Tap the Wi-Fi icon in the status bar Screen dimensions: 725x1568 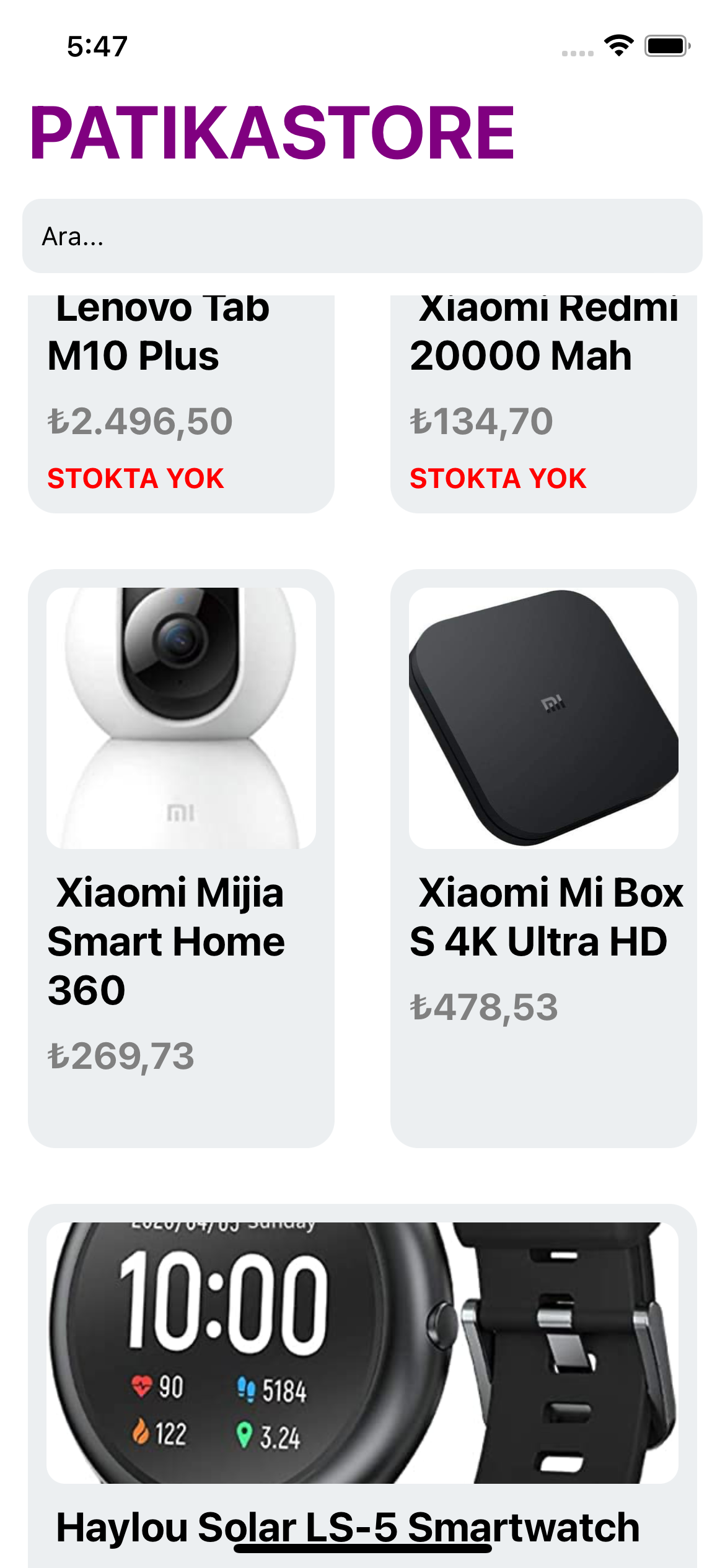[x=618, y=43]
